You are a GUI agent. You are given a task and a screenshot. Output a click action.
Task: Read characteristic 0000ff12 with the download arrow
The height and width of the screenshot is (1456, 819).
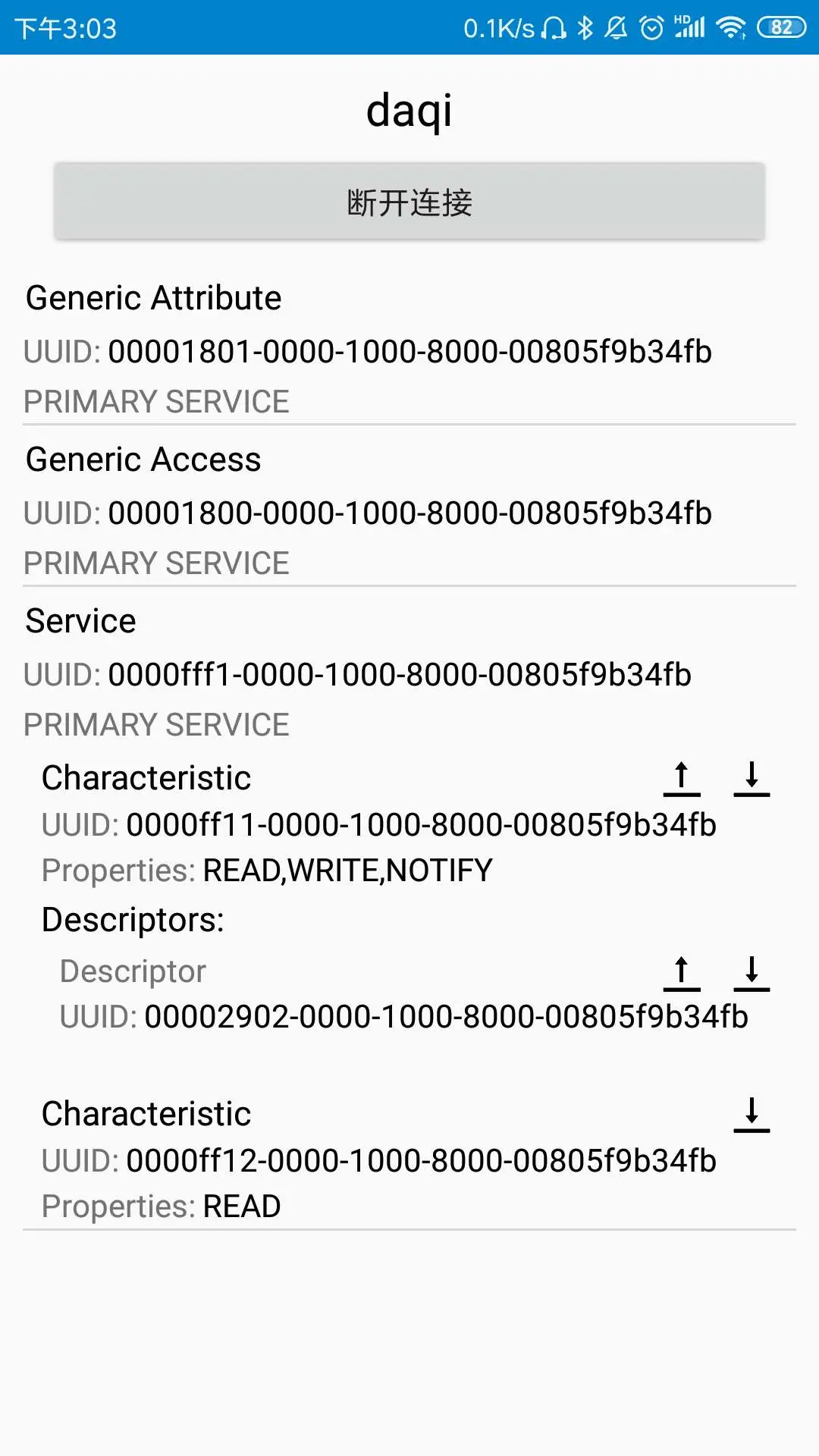752,1115
